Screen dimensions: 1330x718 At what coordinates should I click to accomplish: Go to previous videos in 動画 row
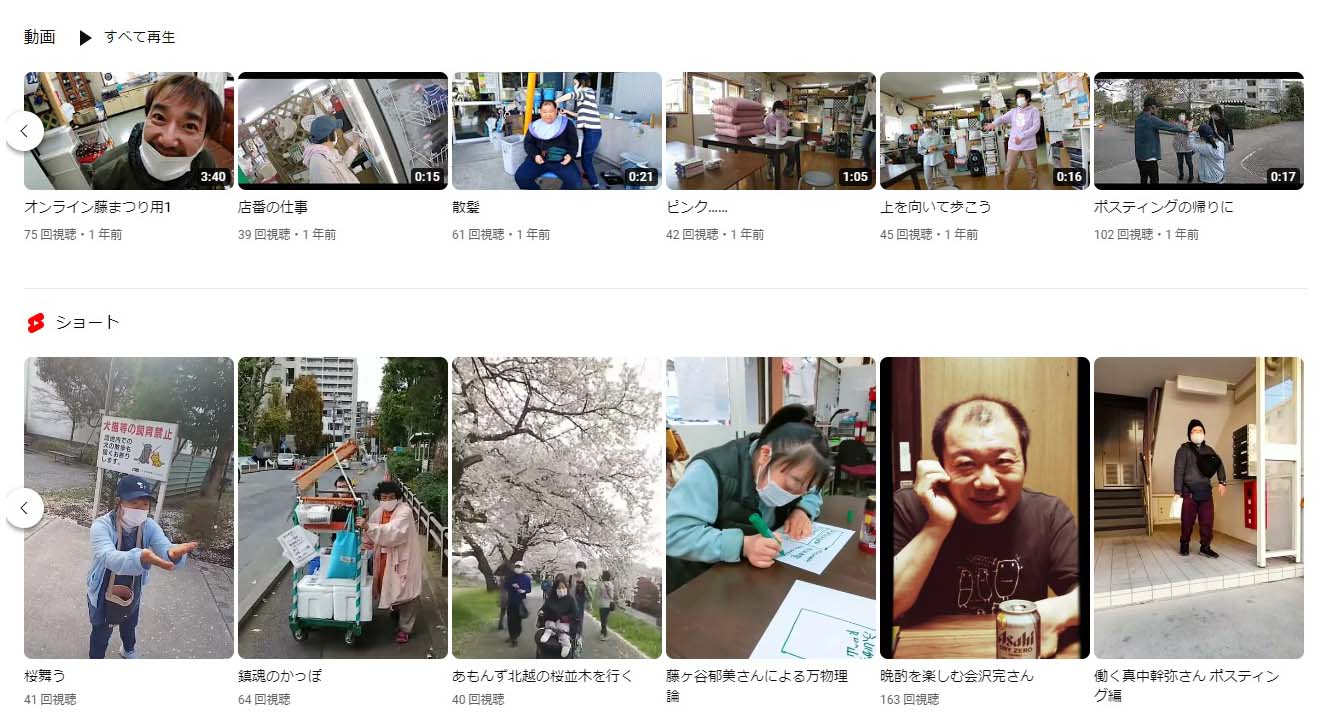[x=25, y=131]
